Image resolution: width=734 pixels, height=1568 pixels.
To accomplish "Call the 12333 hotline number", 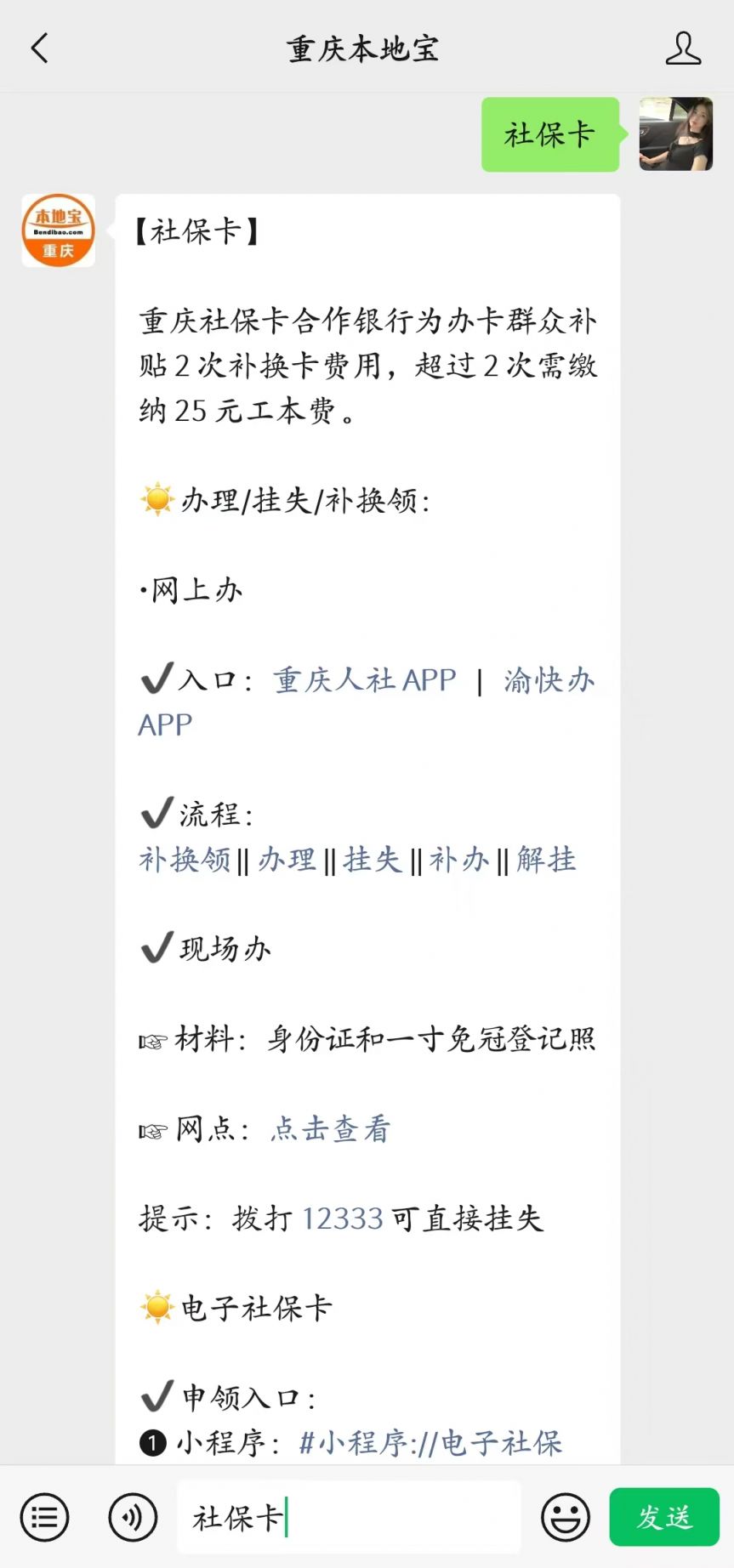I will click(x=343, y=1219).
